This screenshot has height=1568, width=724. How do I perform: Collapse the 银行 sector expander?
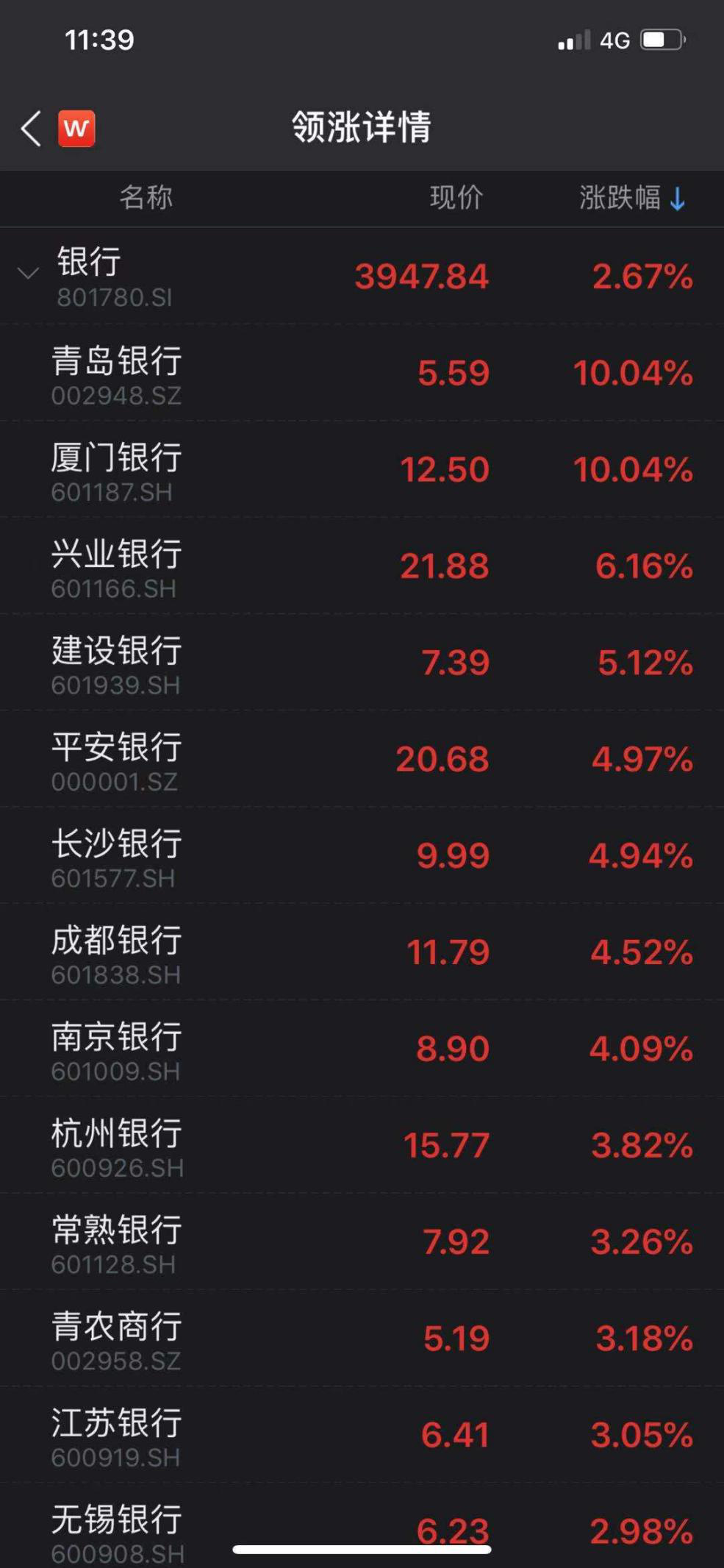pyautogui.click(x=28, y=274)
